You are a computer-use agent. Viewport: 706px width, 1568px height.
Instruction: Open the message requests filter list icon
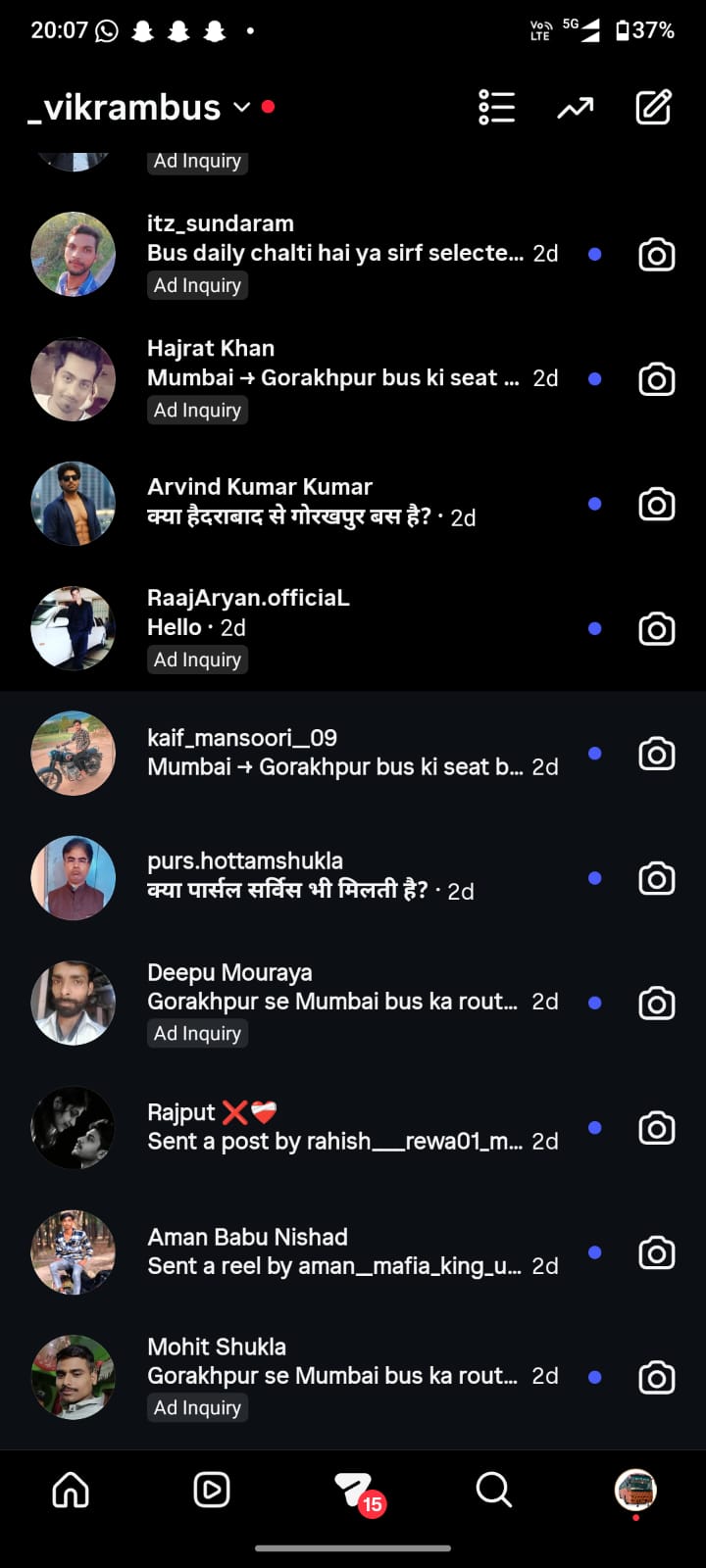coord(497,108)
